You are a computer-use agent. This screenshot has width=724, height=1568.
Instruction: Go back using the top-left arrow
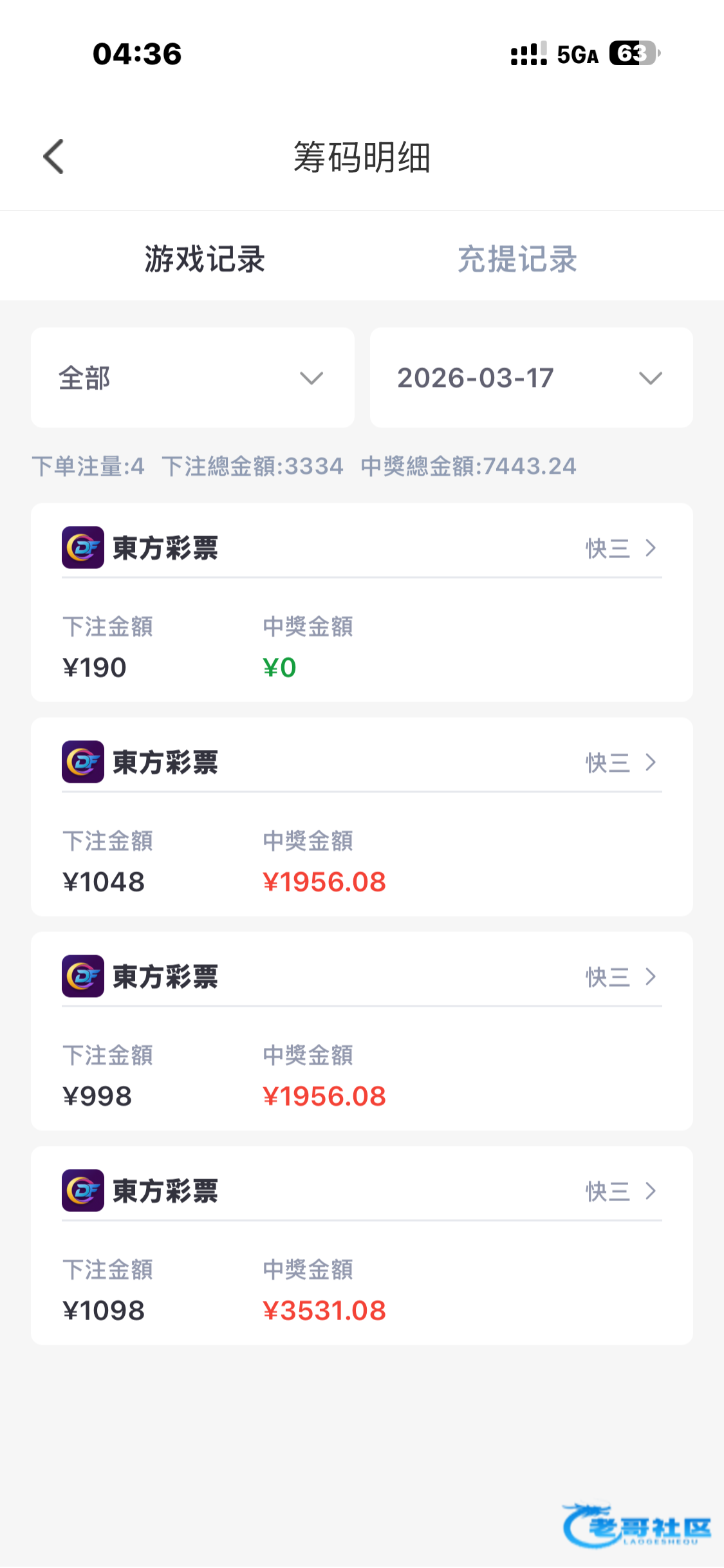[x=54, y=157]
